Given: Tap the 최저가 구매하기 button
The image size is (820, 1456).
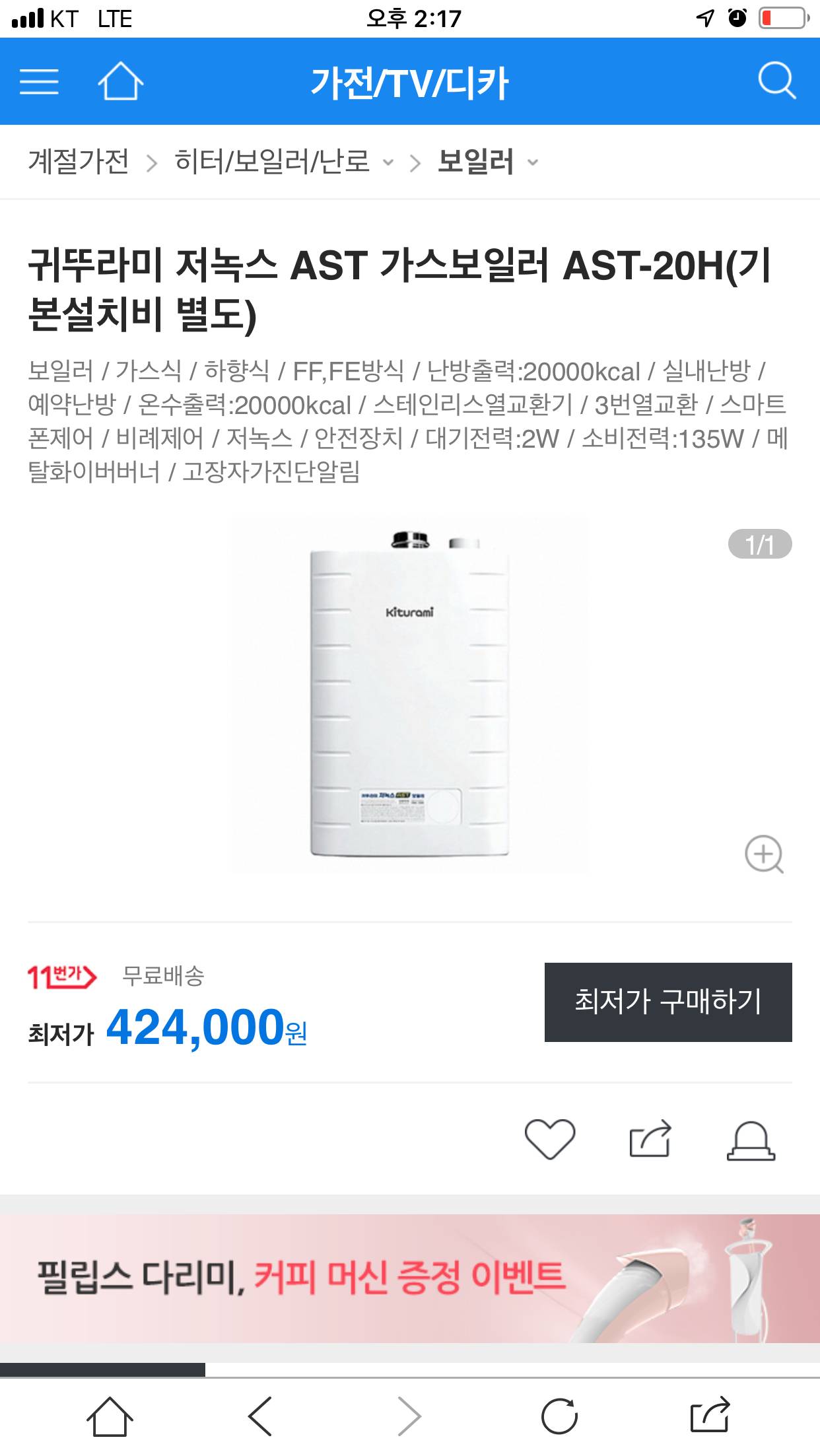Looking at the screenshot, I should pos(667,1002).
